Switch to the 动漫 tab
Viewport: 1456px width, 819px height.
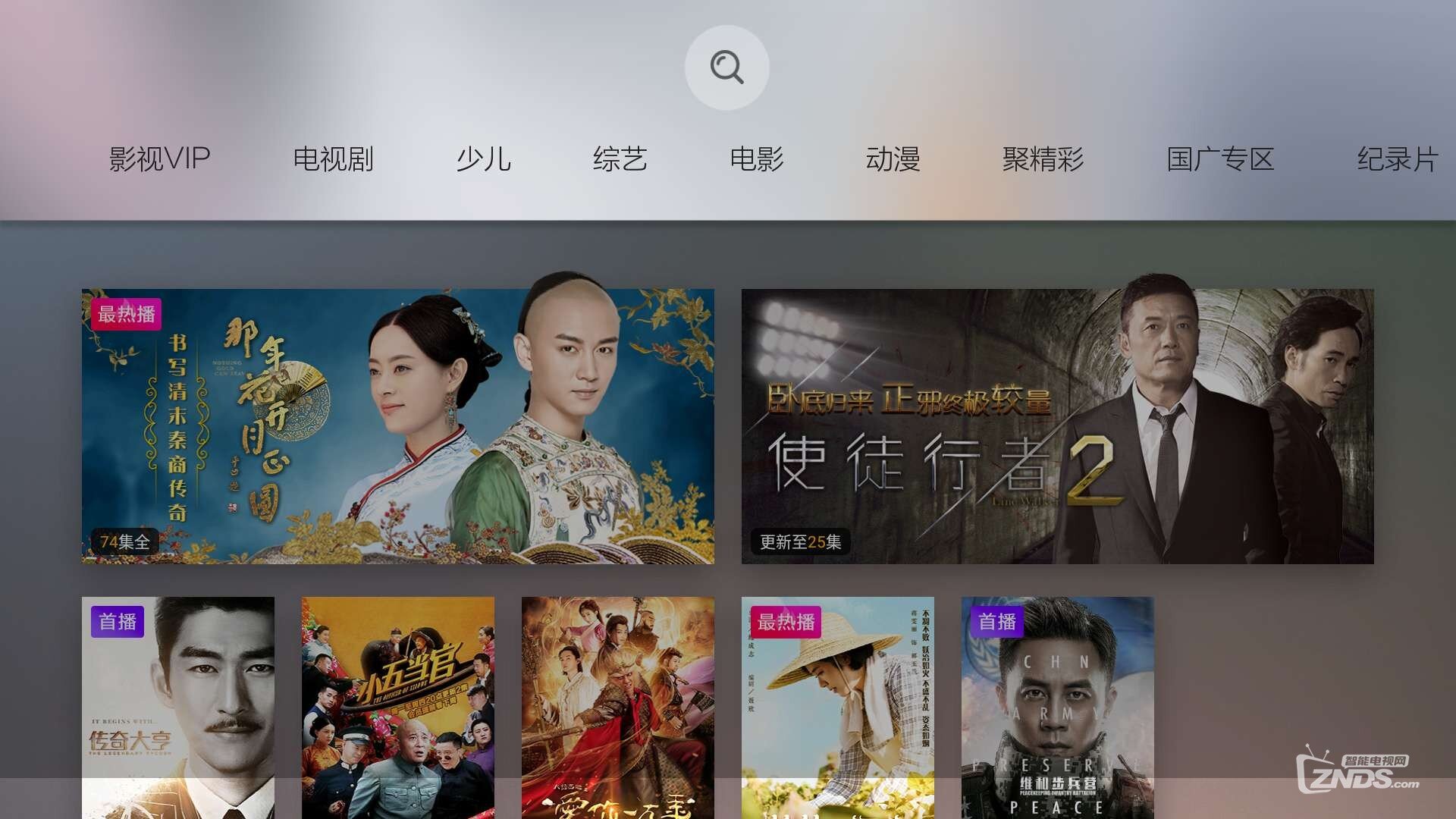[893, 159]
